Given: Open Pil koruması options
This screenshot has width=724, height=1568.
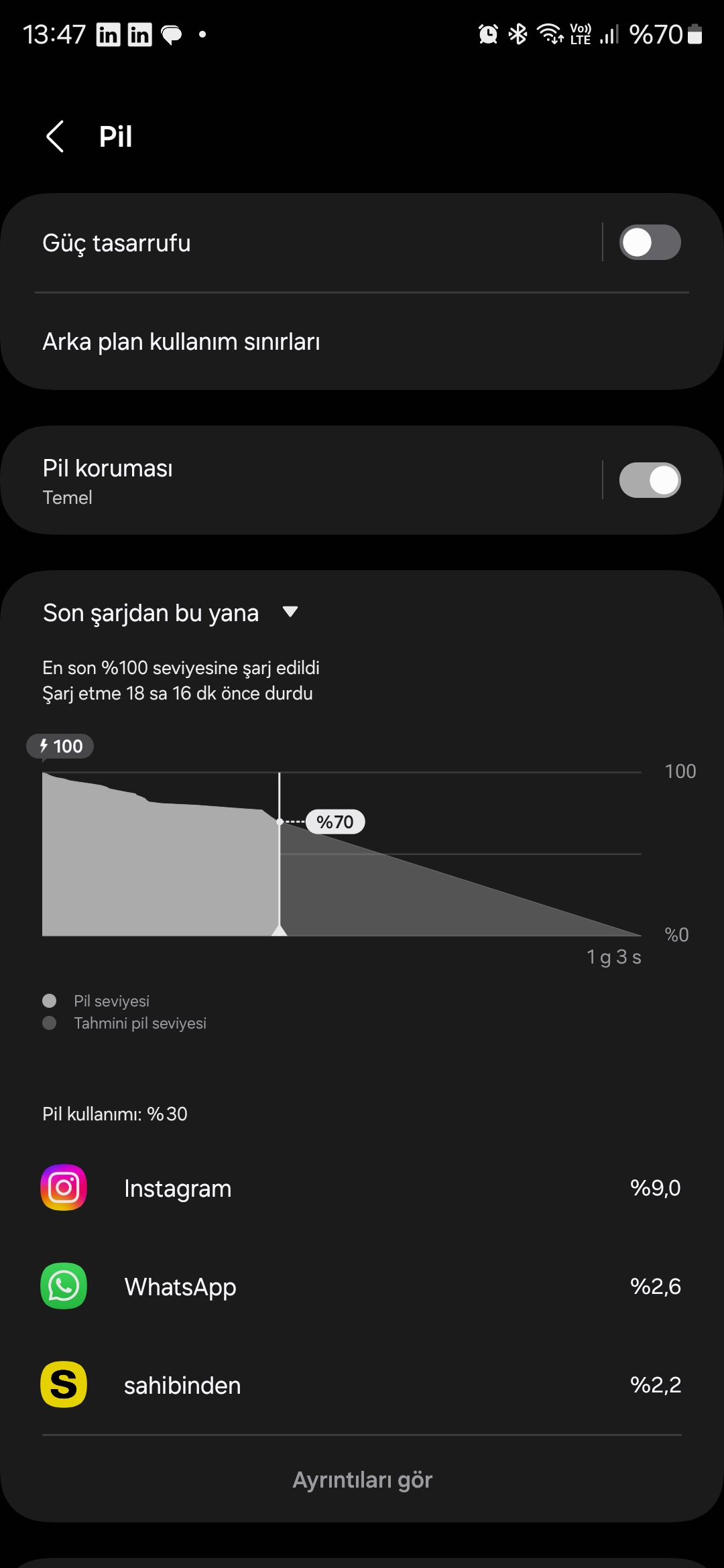Looking at the screenshot, I should click(302, 480).
